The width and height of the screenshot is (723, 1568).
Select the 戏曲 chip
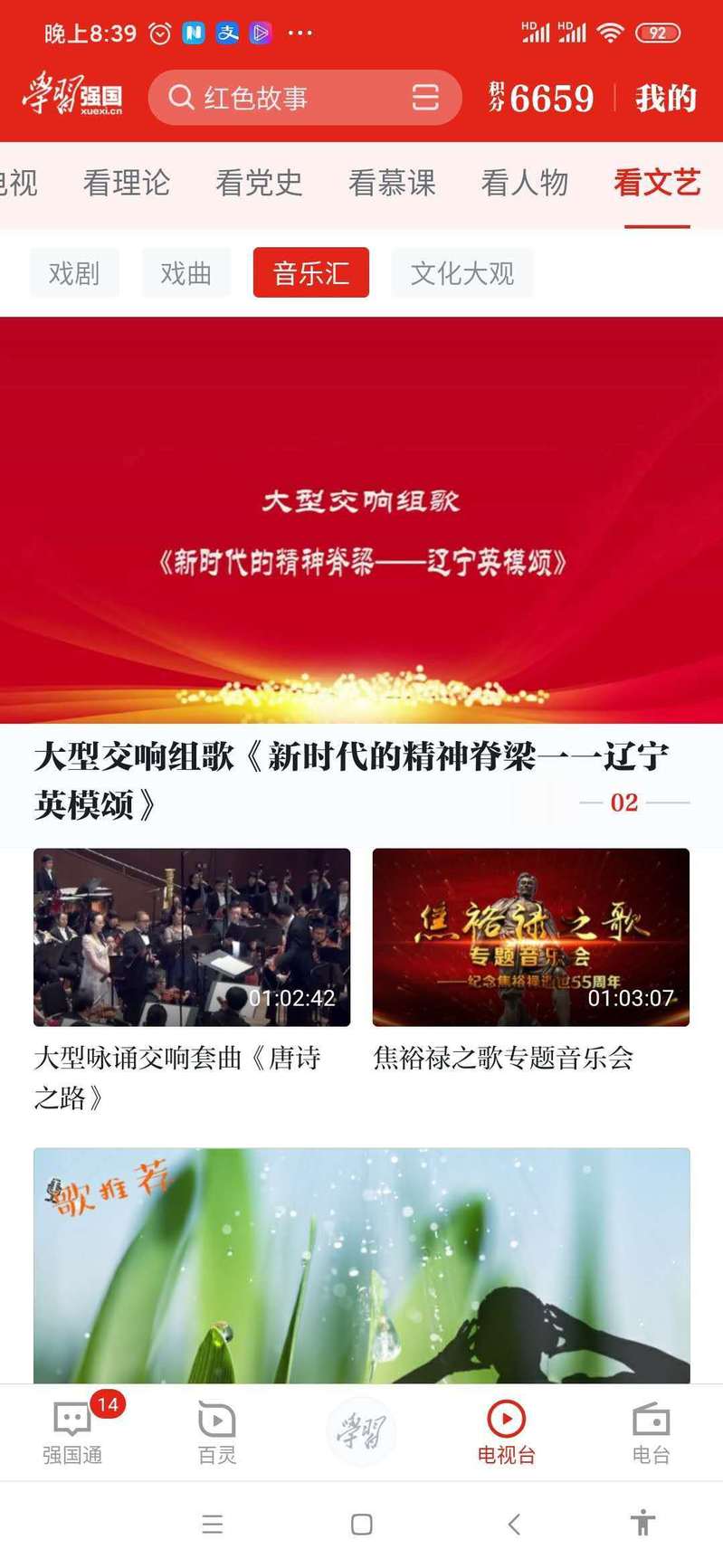pyautogui.click(x=186, y=272)
